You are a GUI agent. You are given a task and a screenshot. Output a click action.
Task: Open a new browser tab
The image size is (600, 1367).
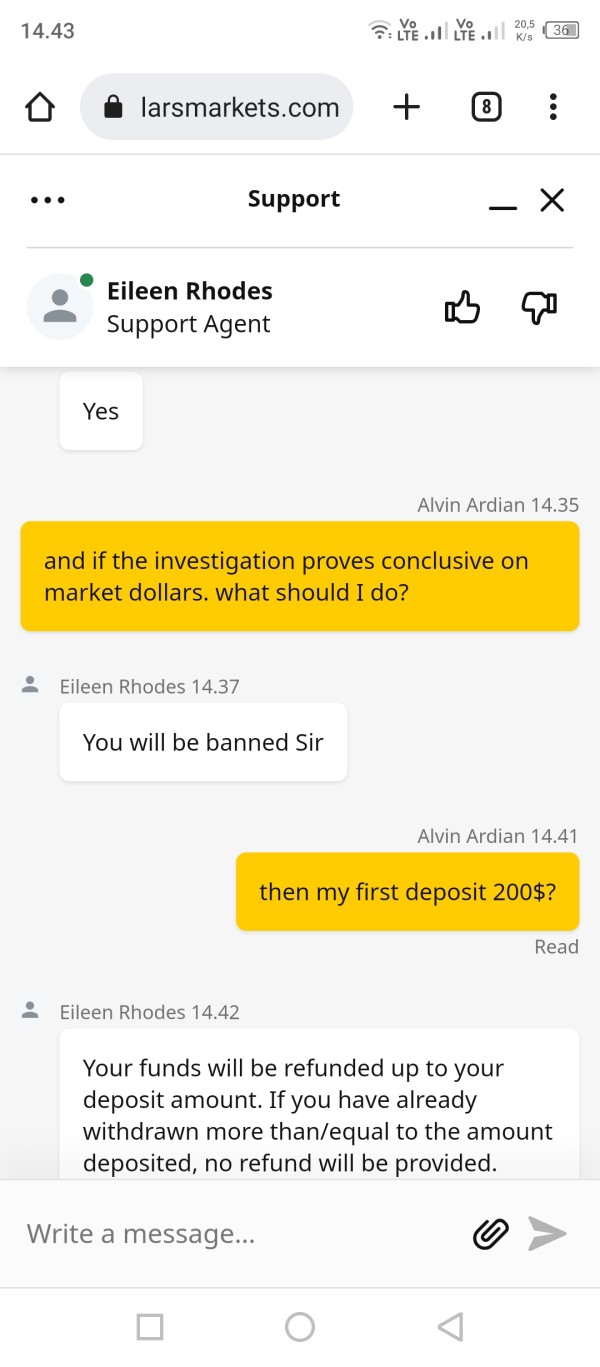click(407, 107)
